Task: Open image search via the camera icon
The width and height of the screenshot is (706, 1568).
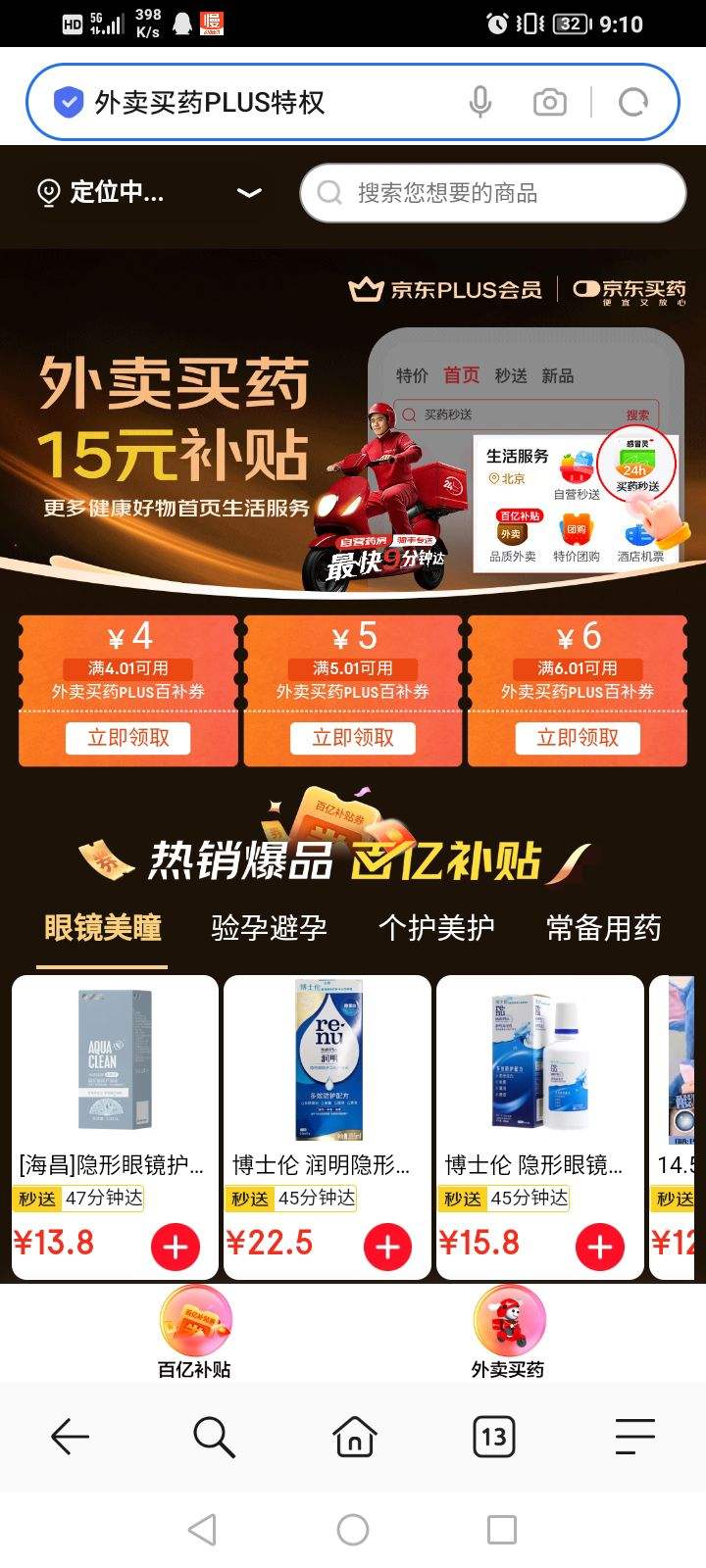Action: coord(549,101)
